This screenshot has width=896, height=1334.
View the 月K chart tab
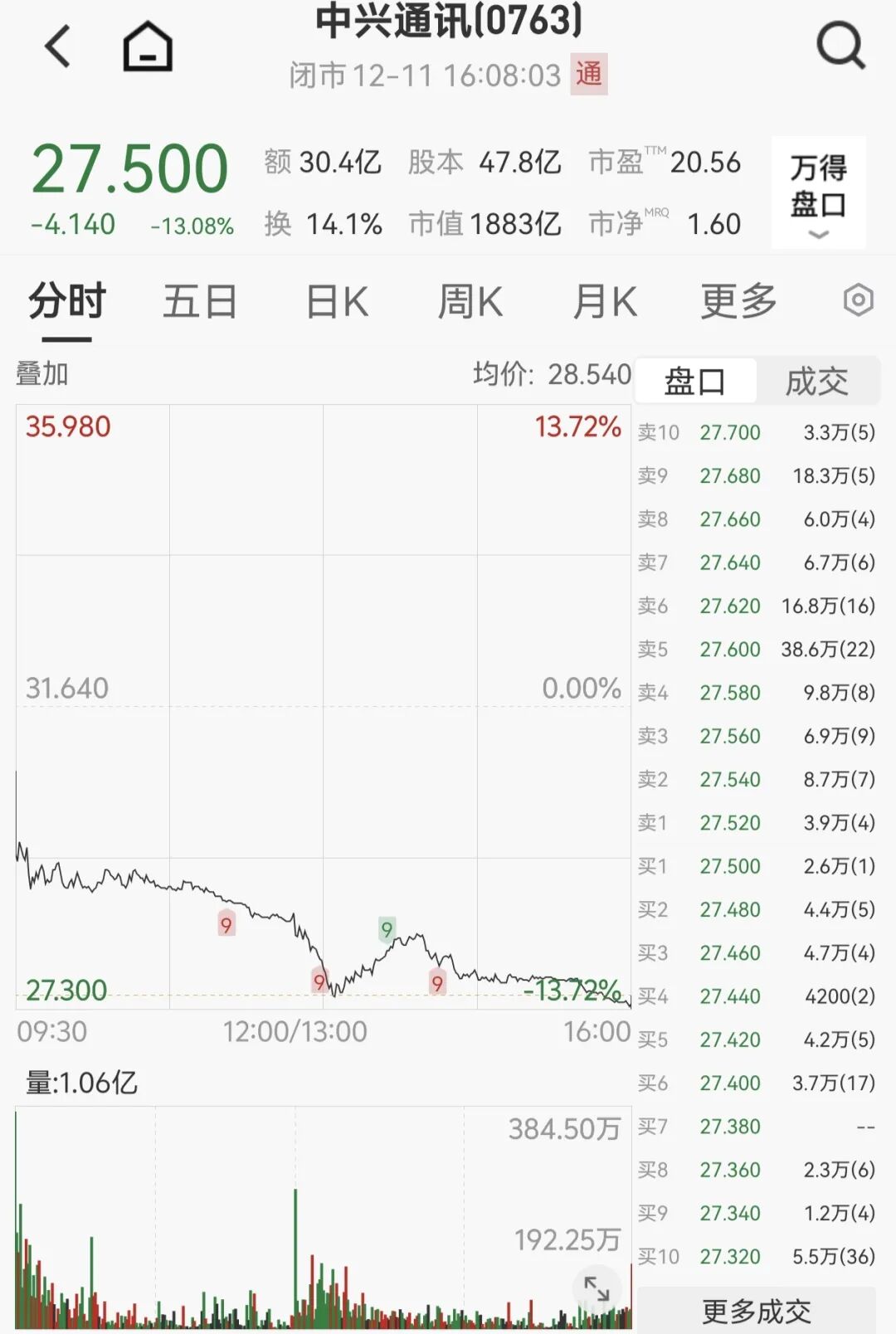tap(605, 301)
